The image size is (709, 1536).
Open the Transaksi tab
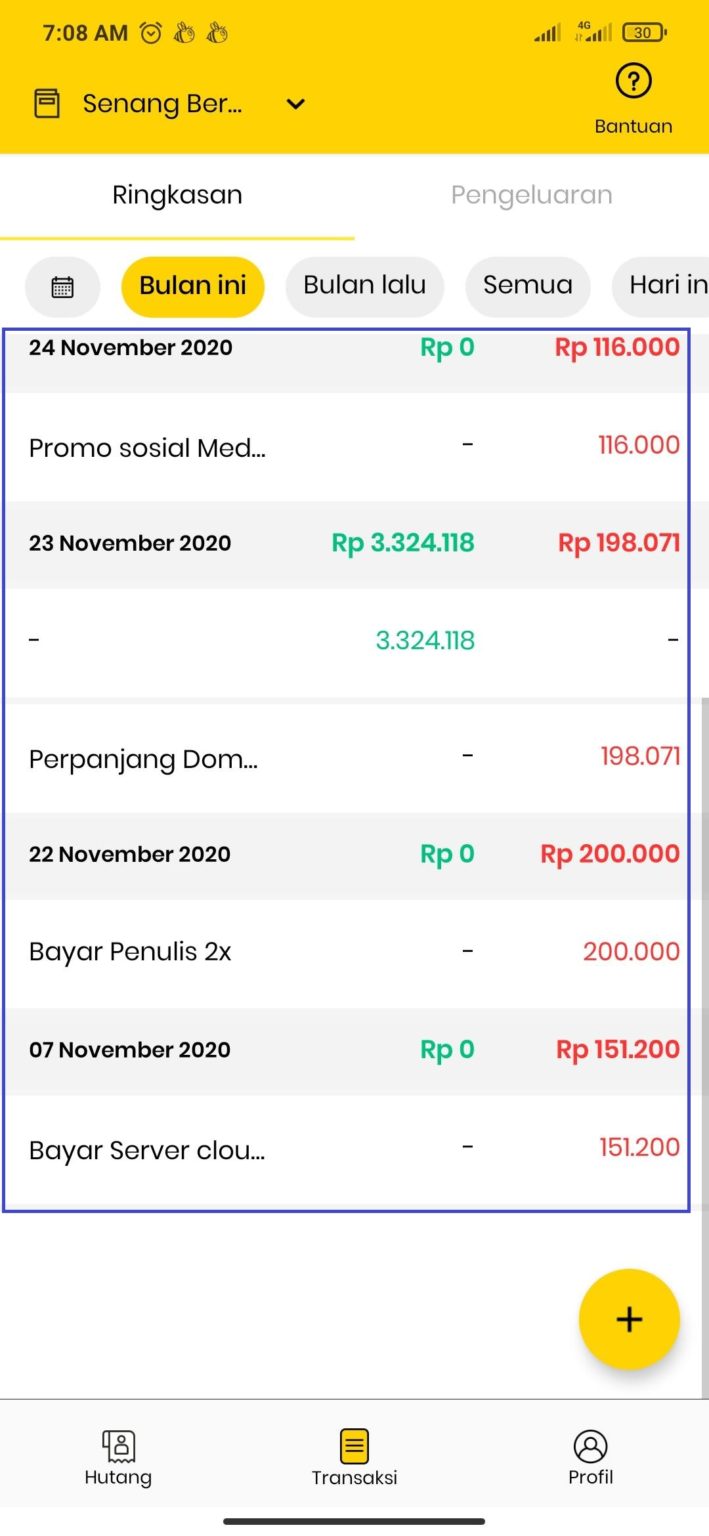pos(354,1459)
